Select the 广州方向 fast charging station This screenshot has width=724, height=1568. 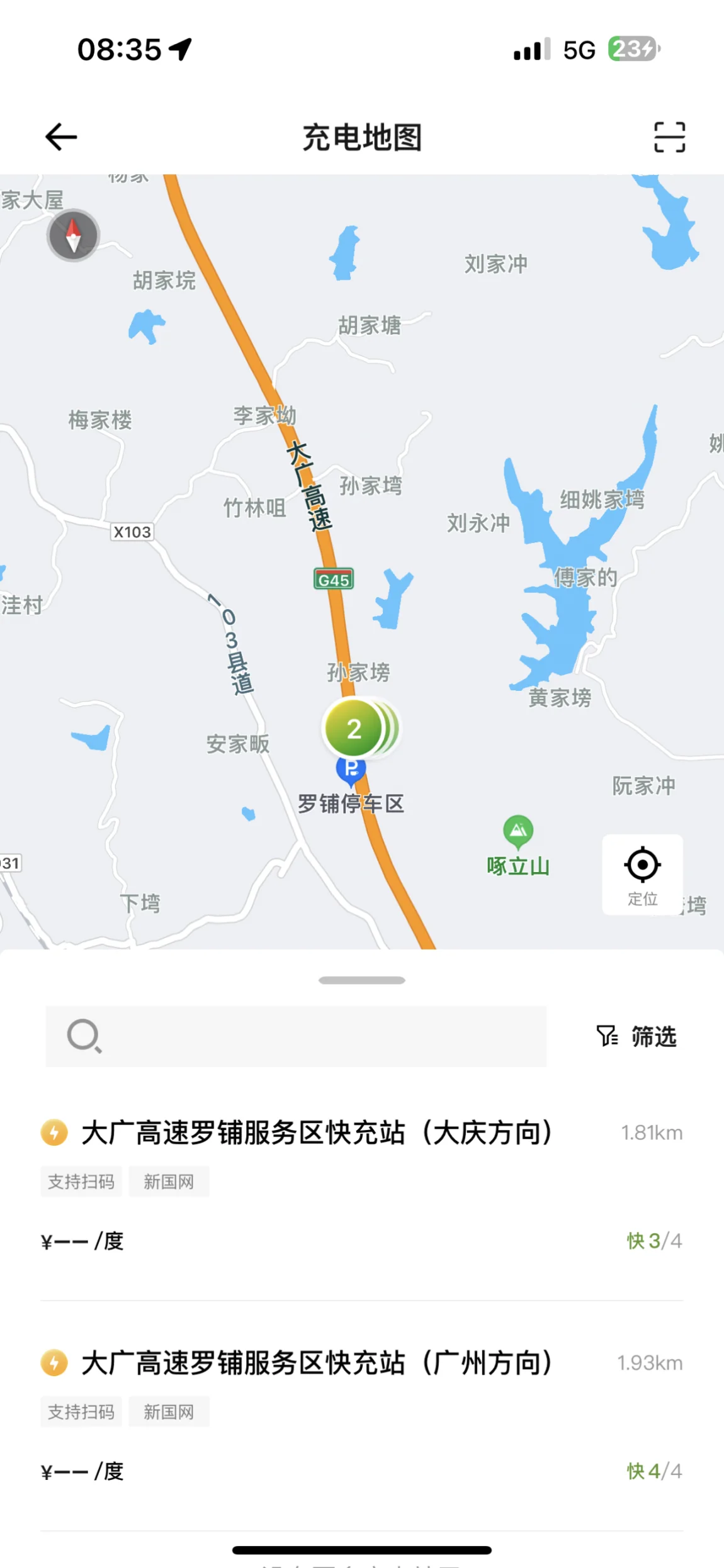point(317,1363)
